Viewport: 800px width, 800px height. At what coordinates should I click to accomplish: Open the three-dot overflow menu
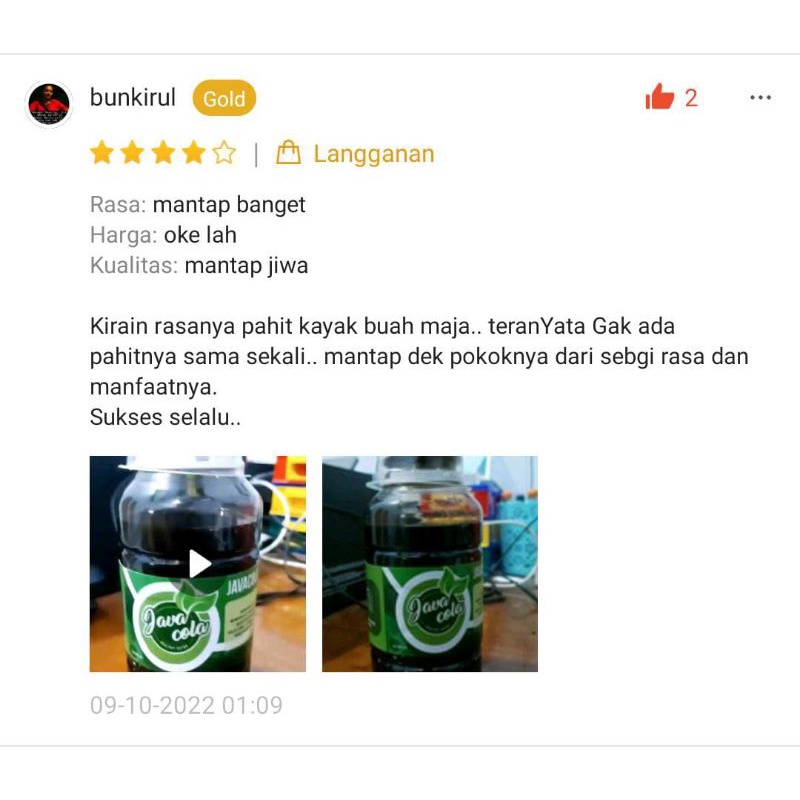(760, 97)
